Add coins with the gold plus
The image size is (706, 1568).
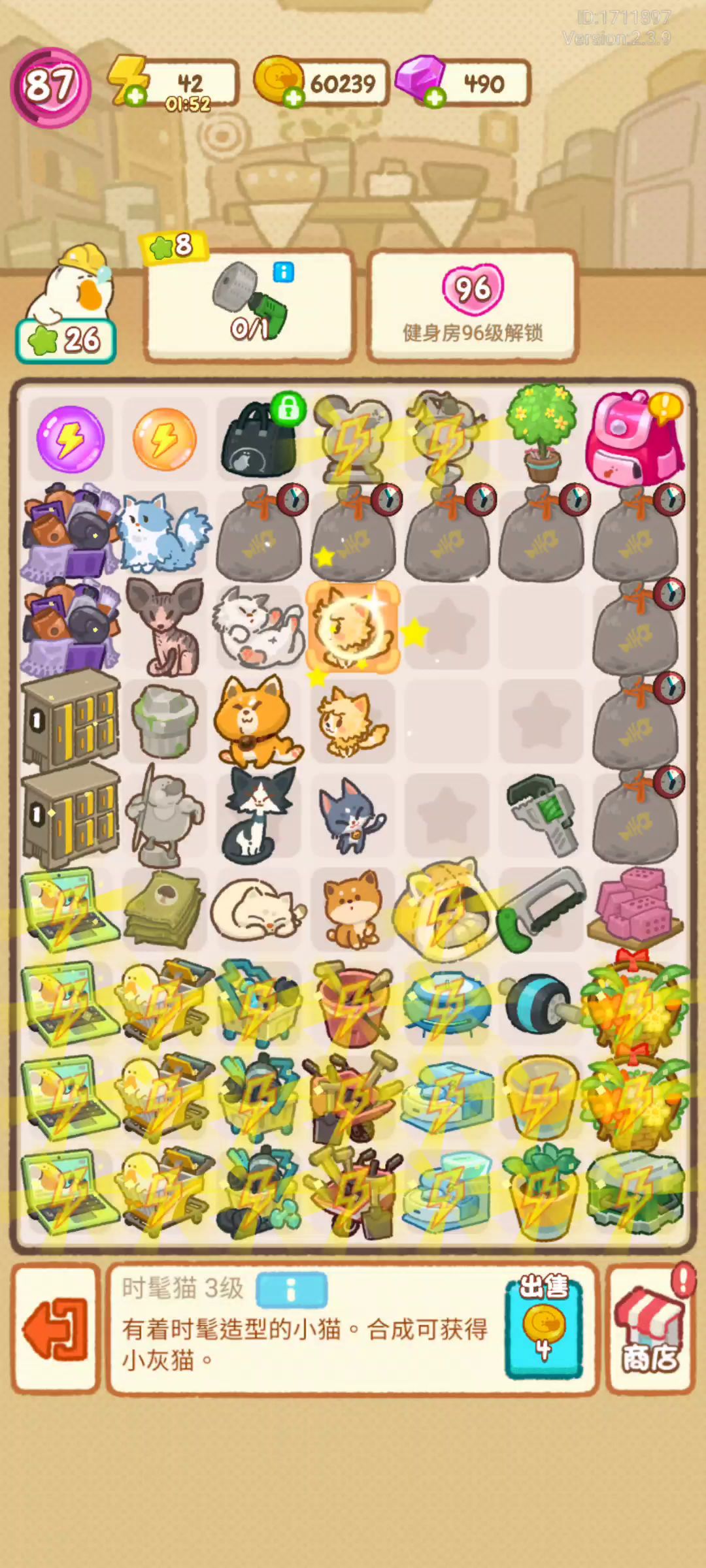coord(294,98)
